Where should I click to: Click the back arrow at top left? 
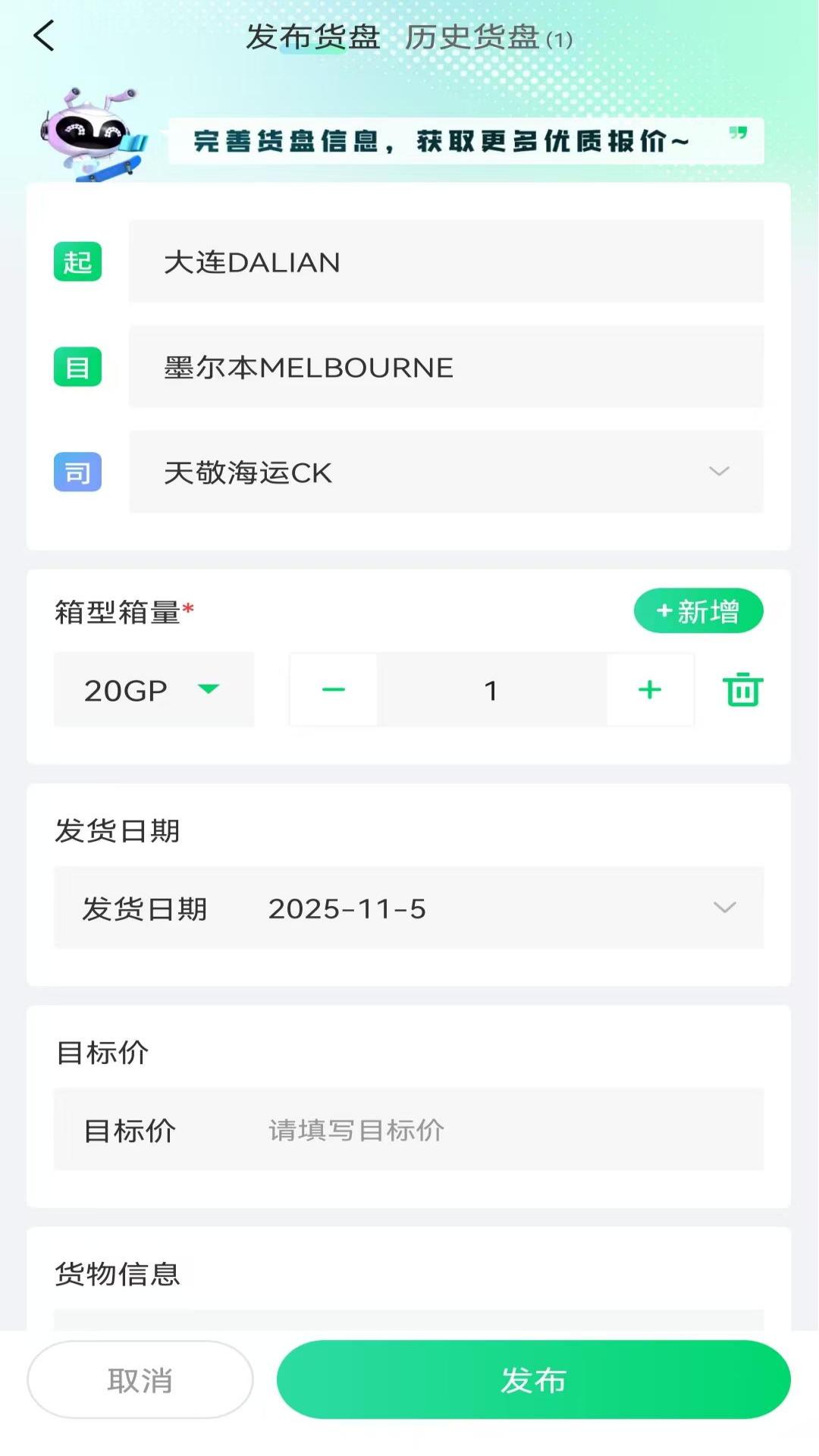point(43,34)
